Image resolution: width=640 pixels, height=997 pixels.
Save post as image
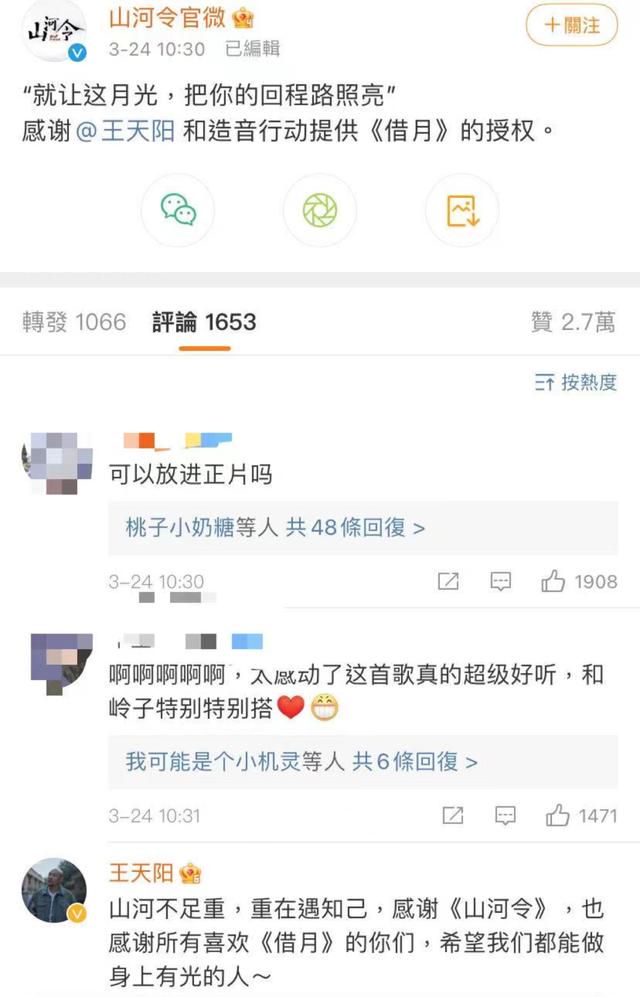point(462,209)
